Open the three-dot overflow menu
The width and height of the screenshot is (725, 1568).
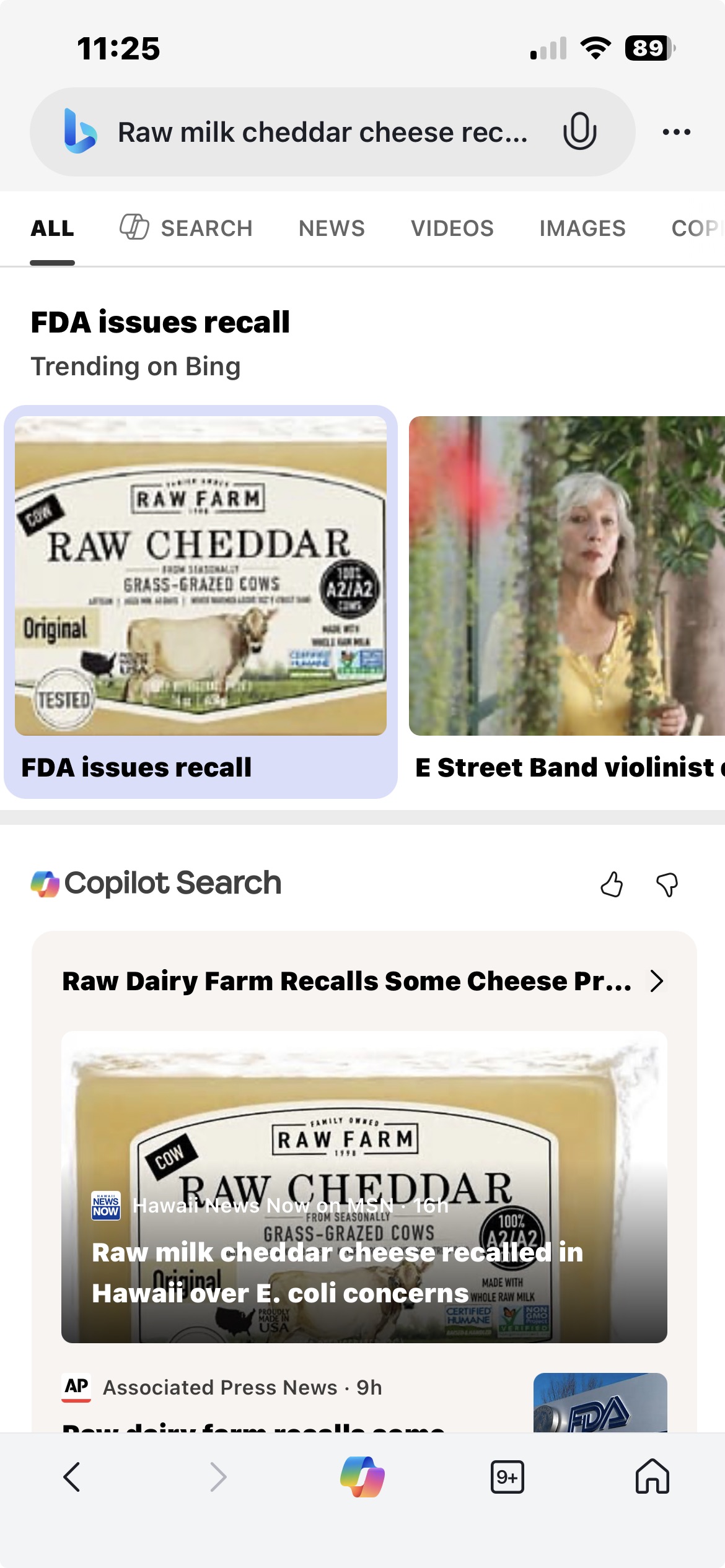point(676,132)
